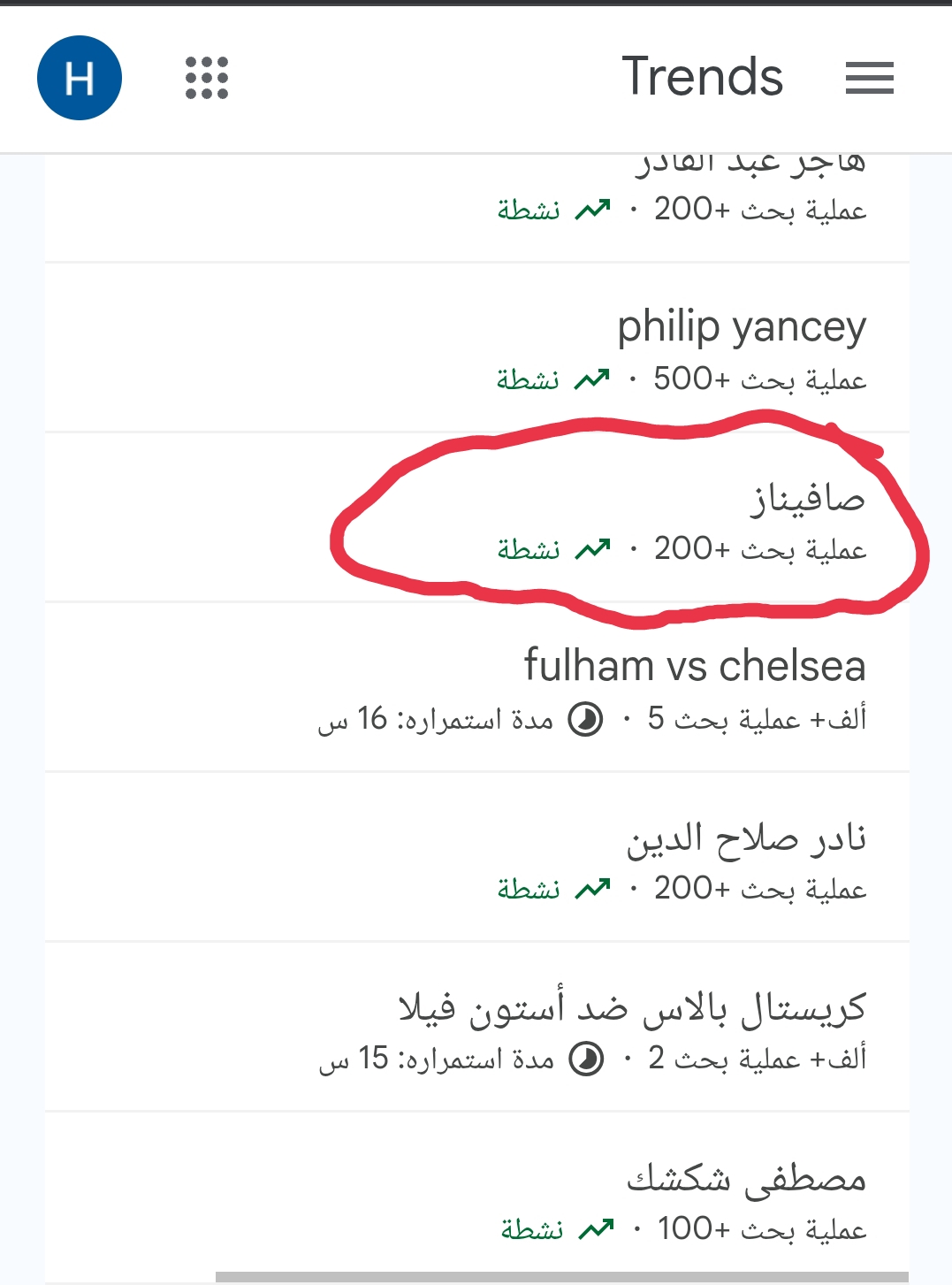
Task: Open the H account profile avatar
Action: tap(80, 78)
